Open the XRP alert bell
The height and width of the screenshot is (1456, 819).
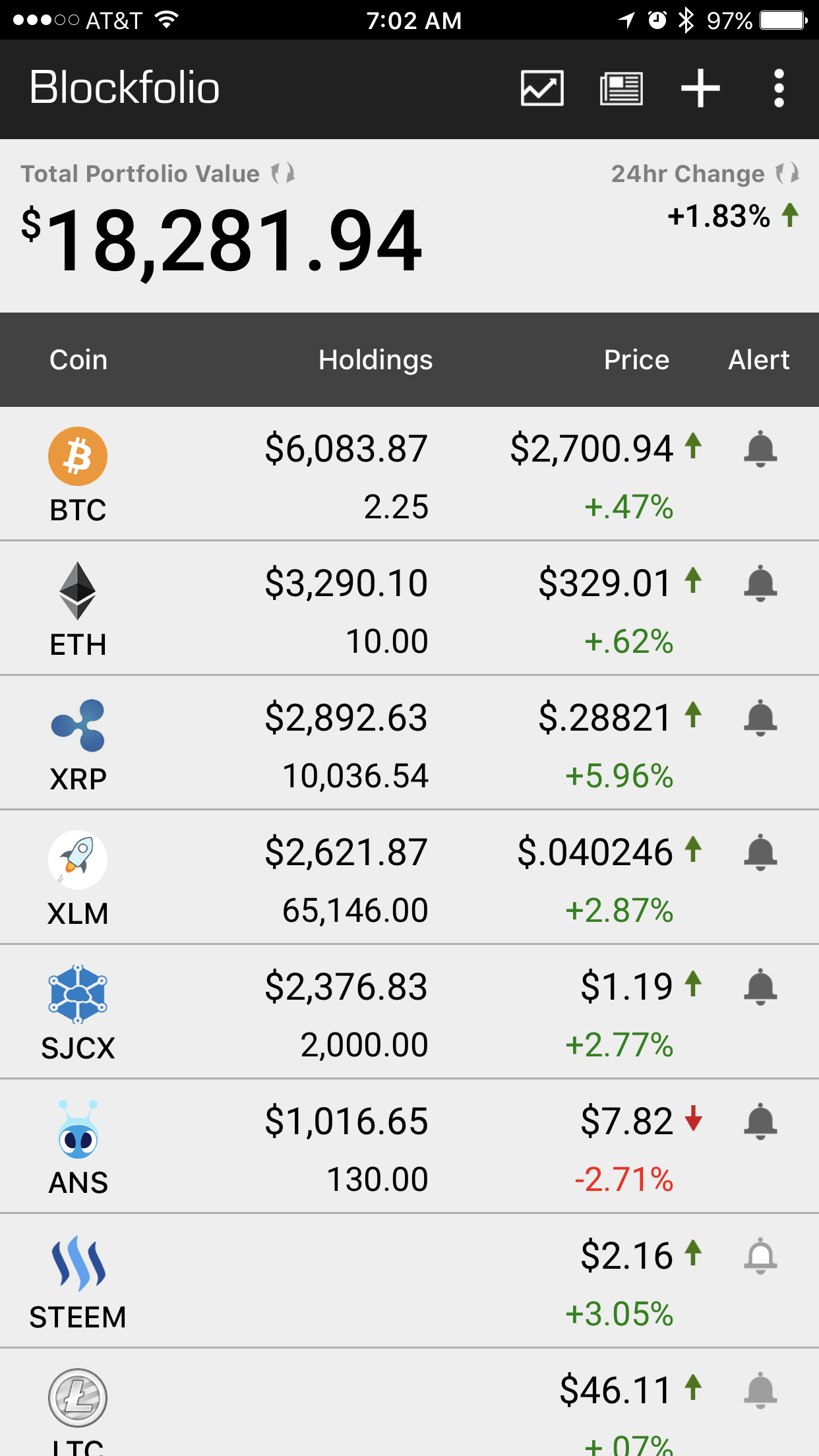pyautogui.click(x=760, y=718)
